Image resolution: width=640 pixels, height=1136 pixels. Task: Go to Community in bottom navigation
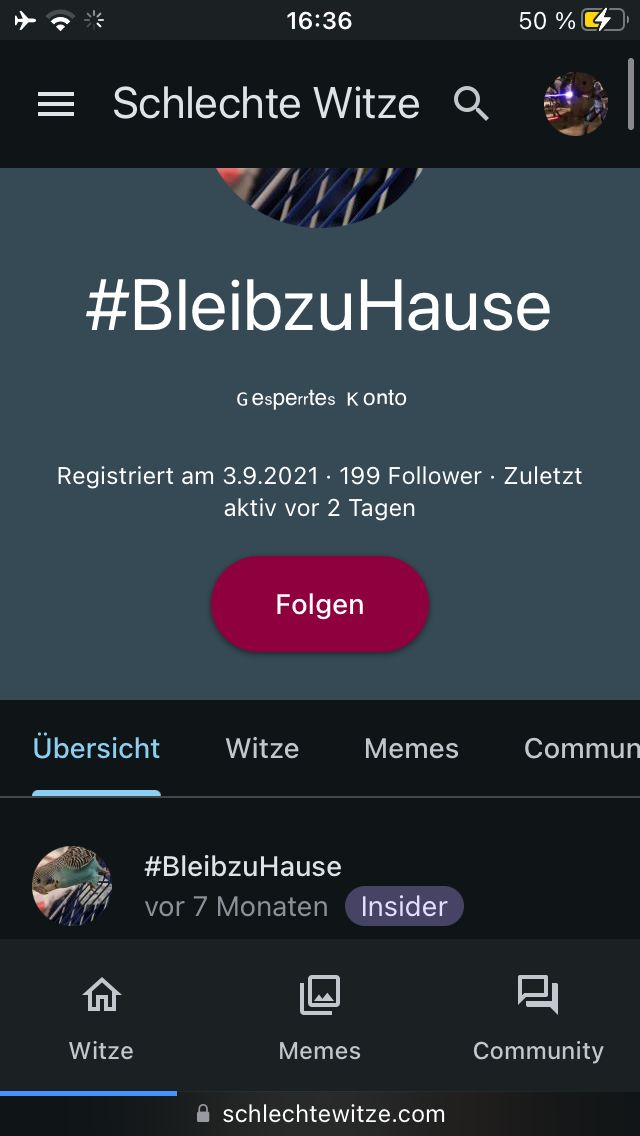point(538,1018)
